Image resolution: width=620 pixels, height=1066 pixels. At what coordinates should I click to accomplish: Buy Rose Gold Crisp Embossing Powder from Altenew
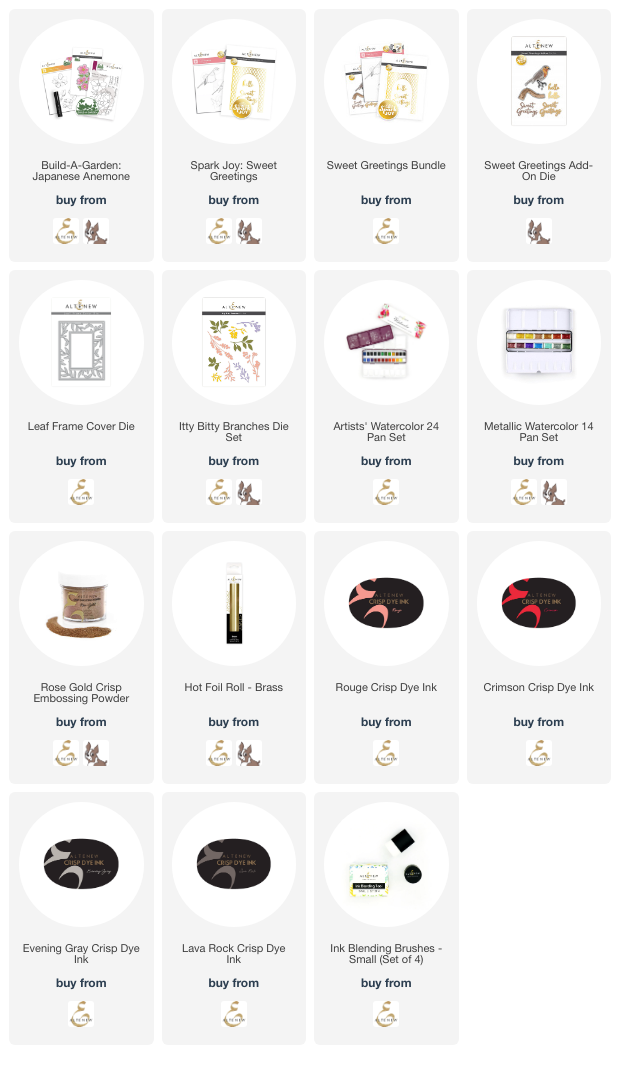click(x=66, y=753)
